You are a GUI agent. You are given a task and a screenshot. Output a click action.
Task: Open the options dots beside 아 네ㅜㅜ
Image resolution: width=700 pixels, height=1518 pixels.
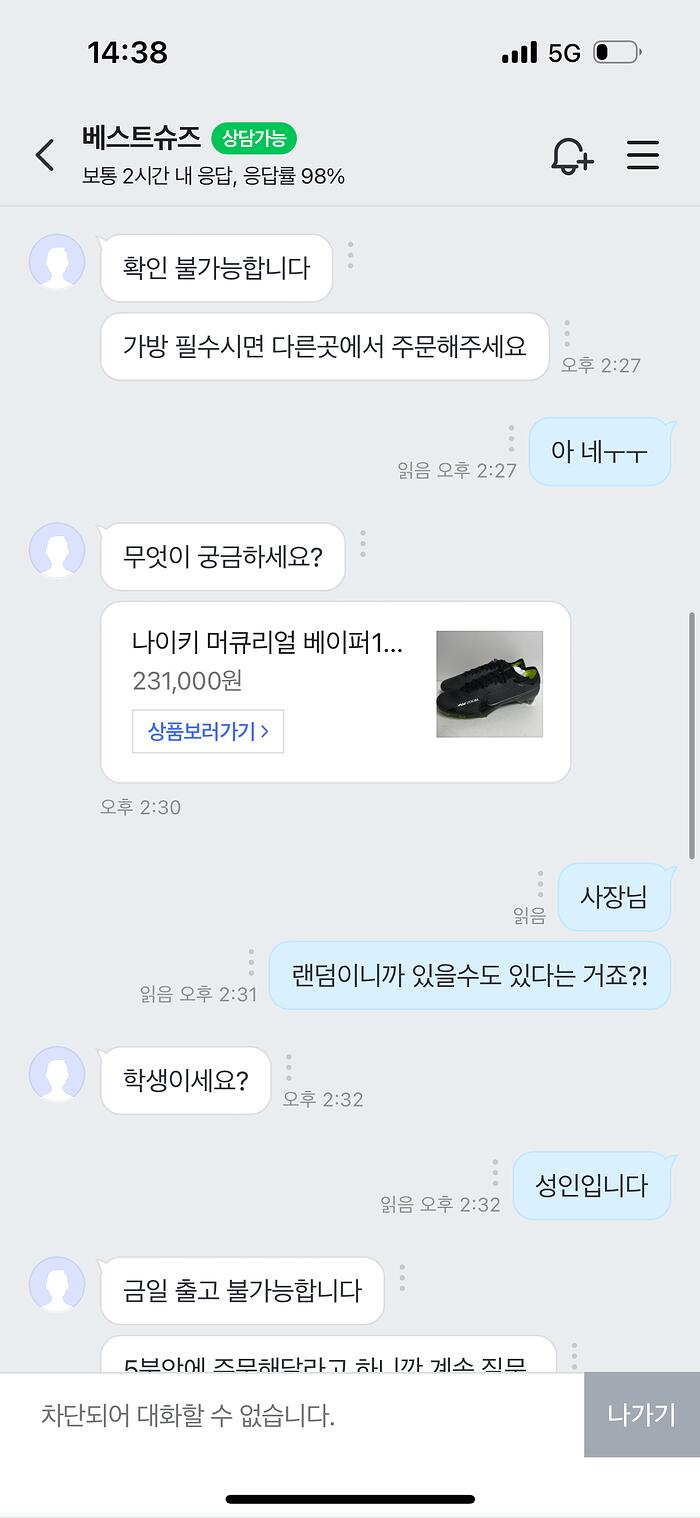[511, 438]
